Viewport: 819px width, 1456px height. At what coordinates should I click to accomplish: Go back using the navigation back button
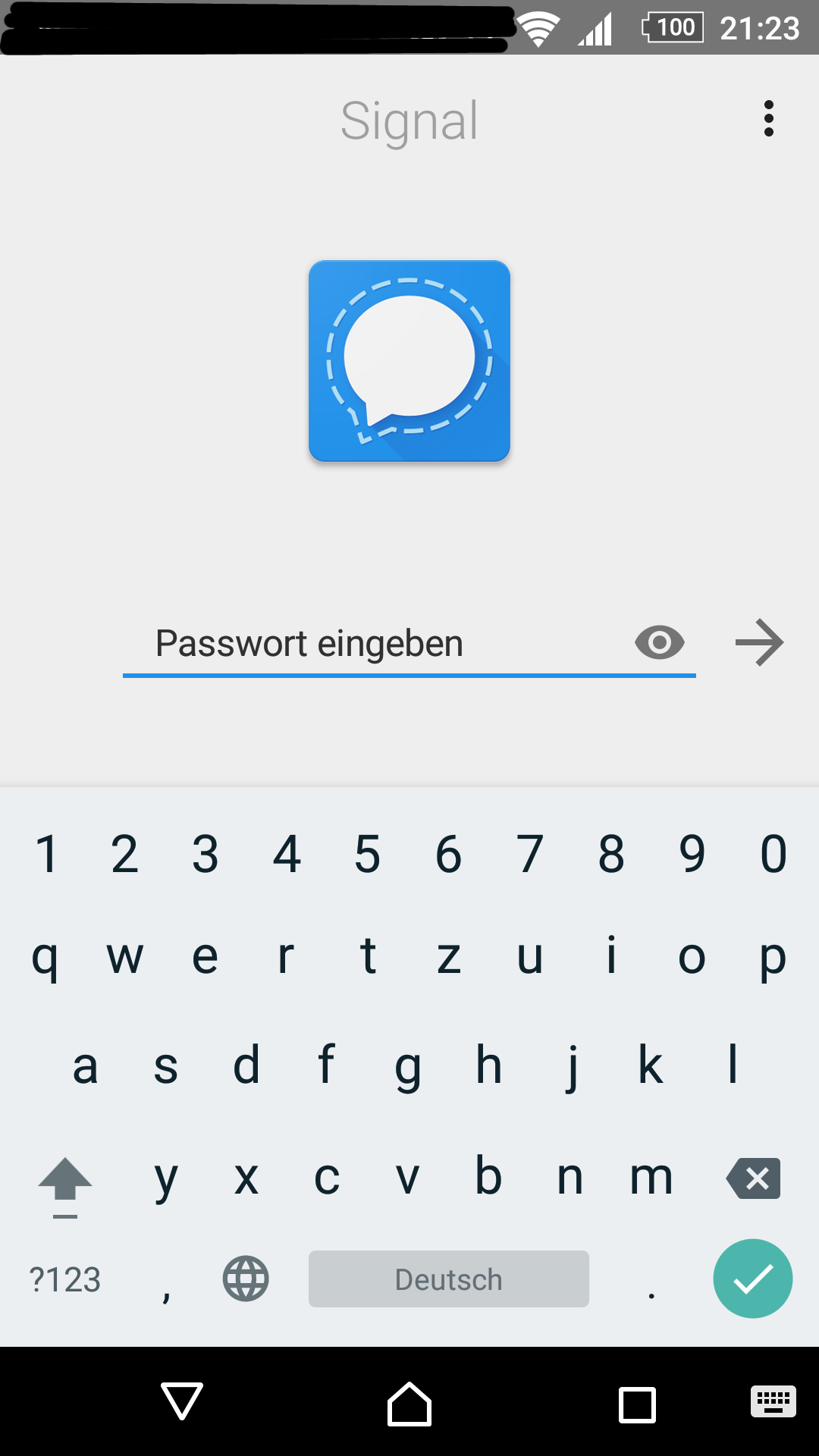(x=182, y=1401)
